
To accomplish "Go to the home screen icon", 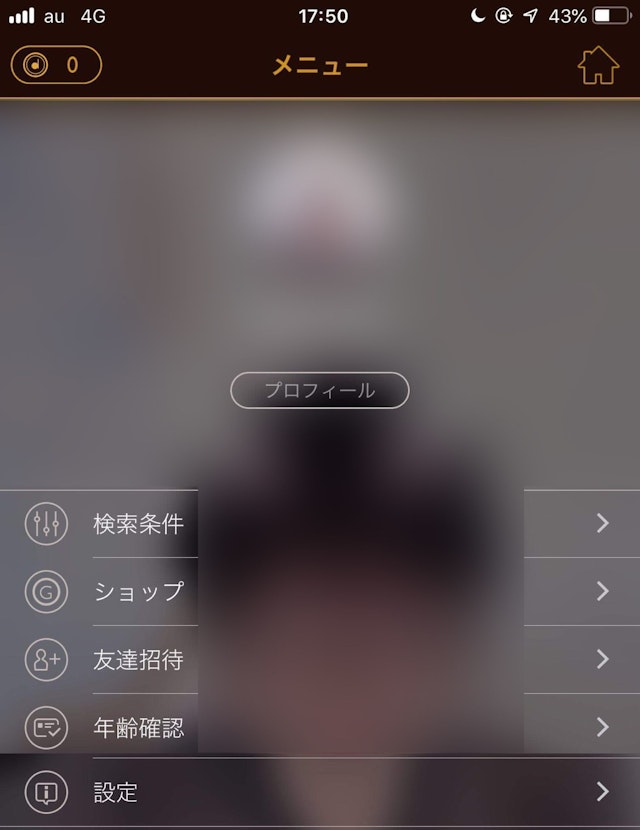I will tap(598, 66).
